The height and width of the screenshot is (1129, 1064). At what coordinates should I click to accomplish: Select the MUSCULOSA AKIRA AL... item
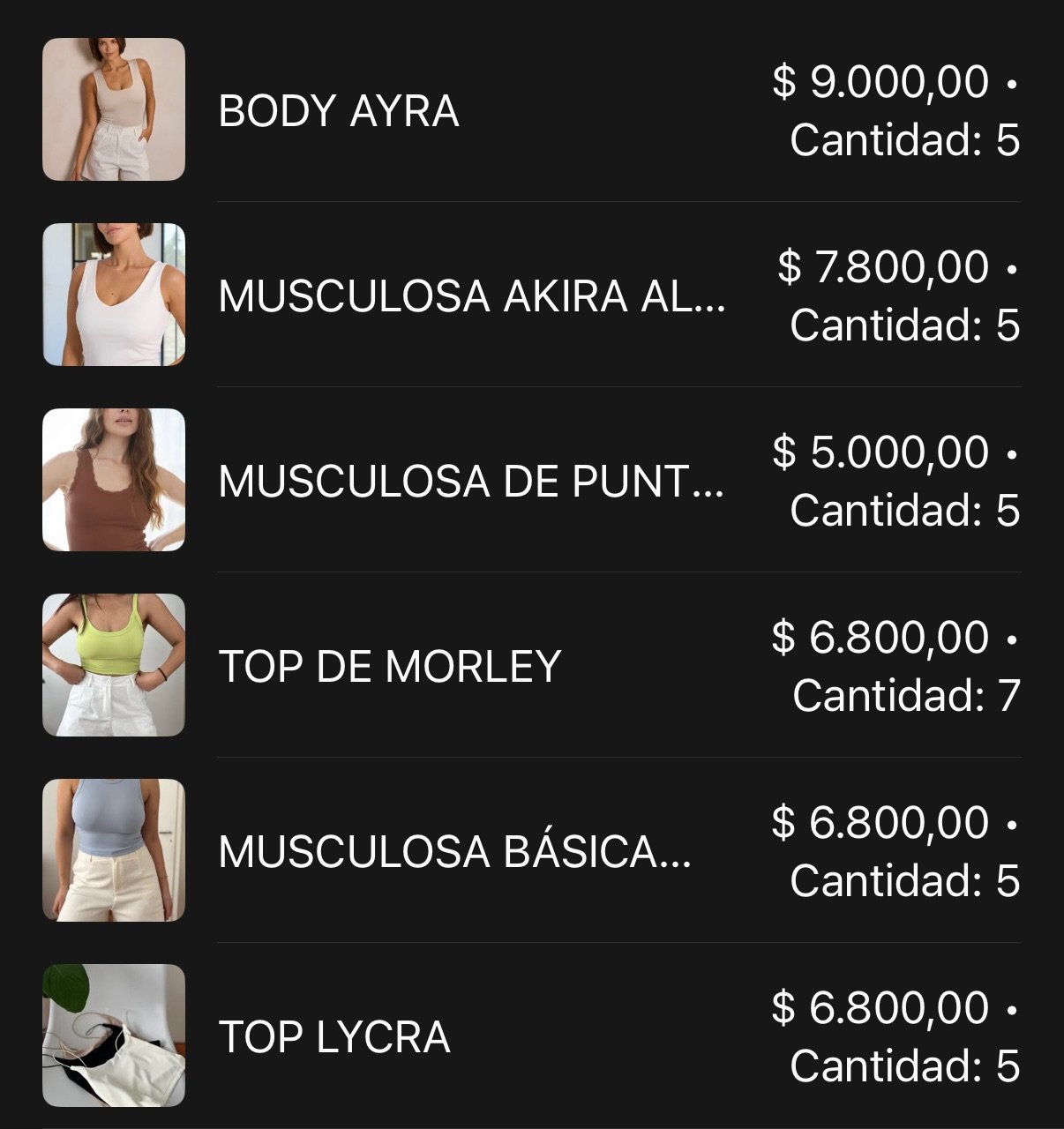[x=472, y=296]
